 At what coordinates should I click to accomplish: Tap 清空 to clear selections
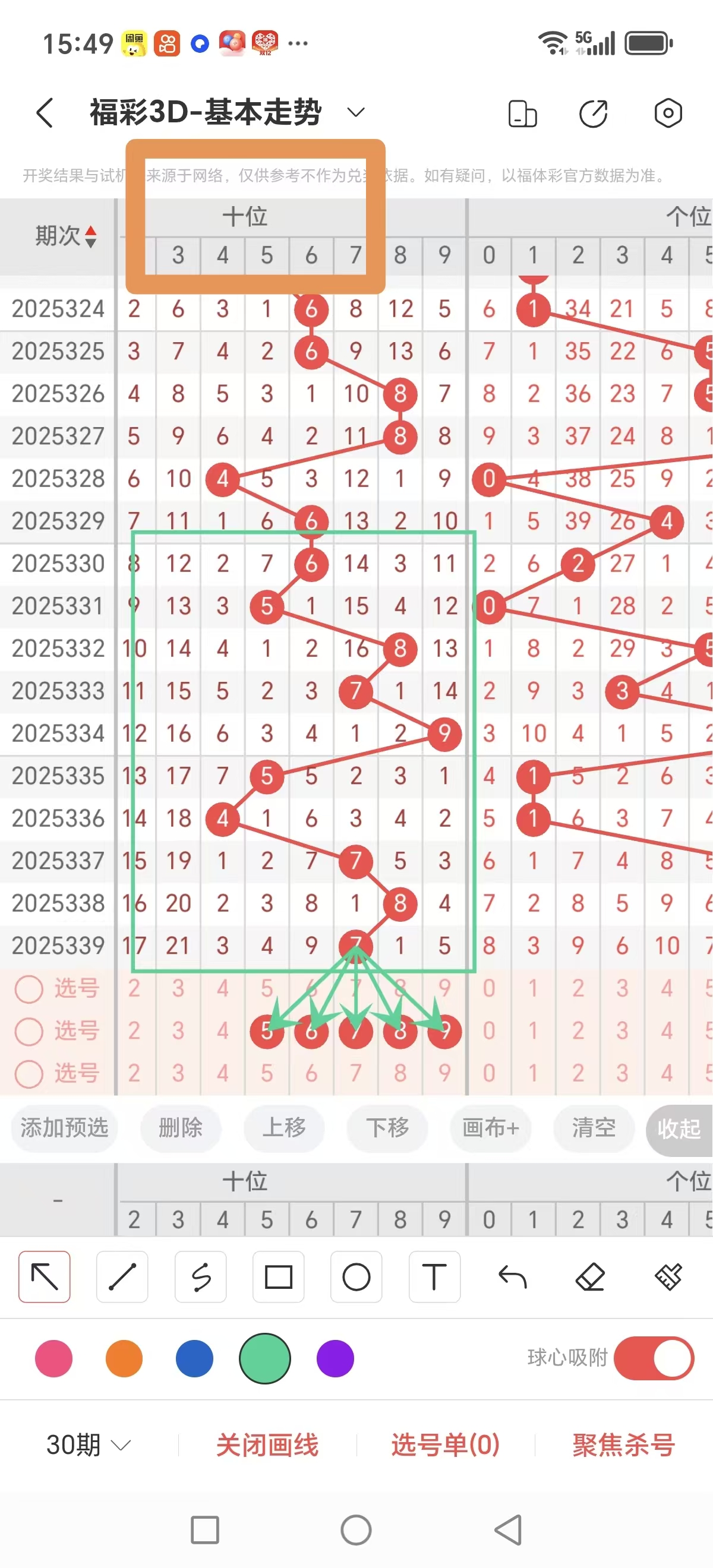(594, 1128)
